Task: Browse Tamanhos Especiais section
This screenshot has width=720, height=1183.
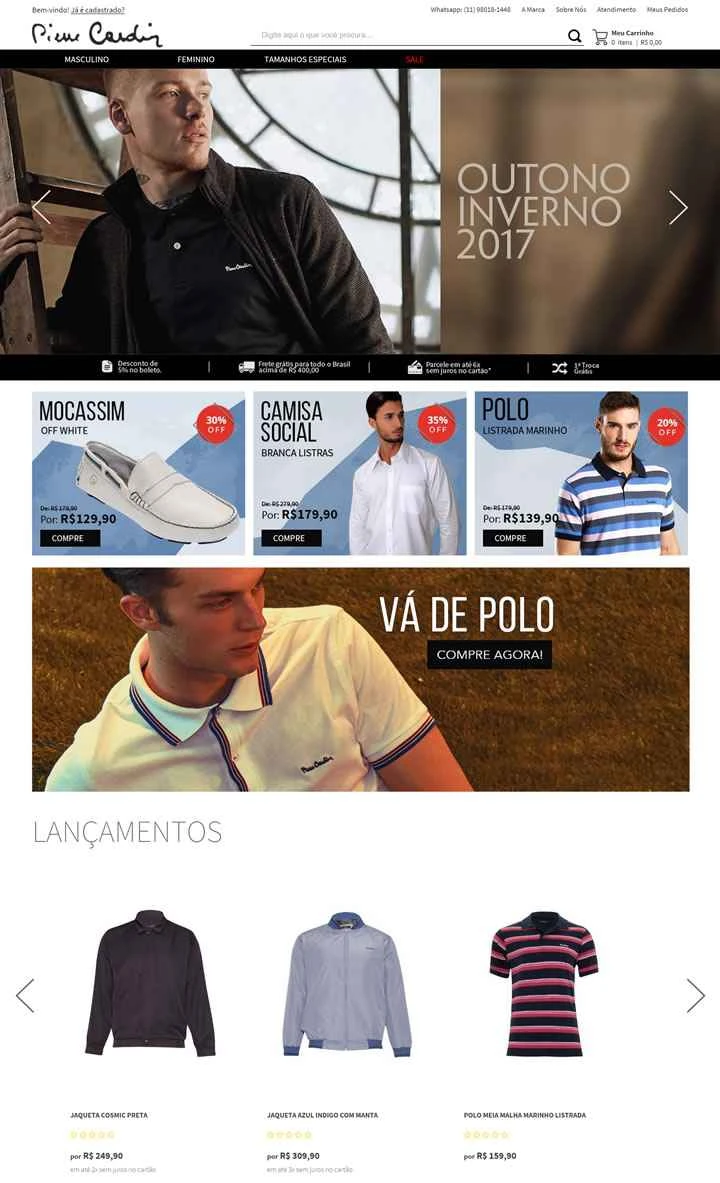Action: point(305,60)
